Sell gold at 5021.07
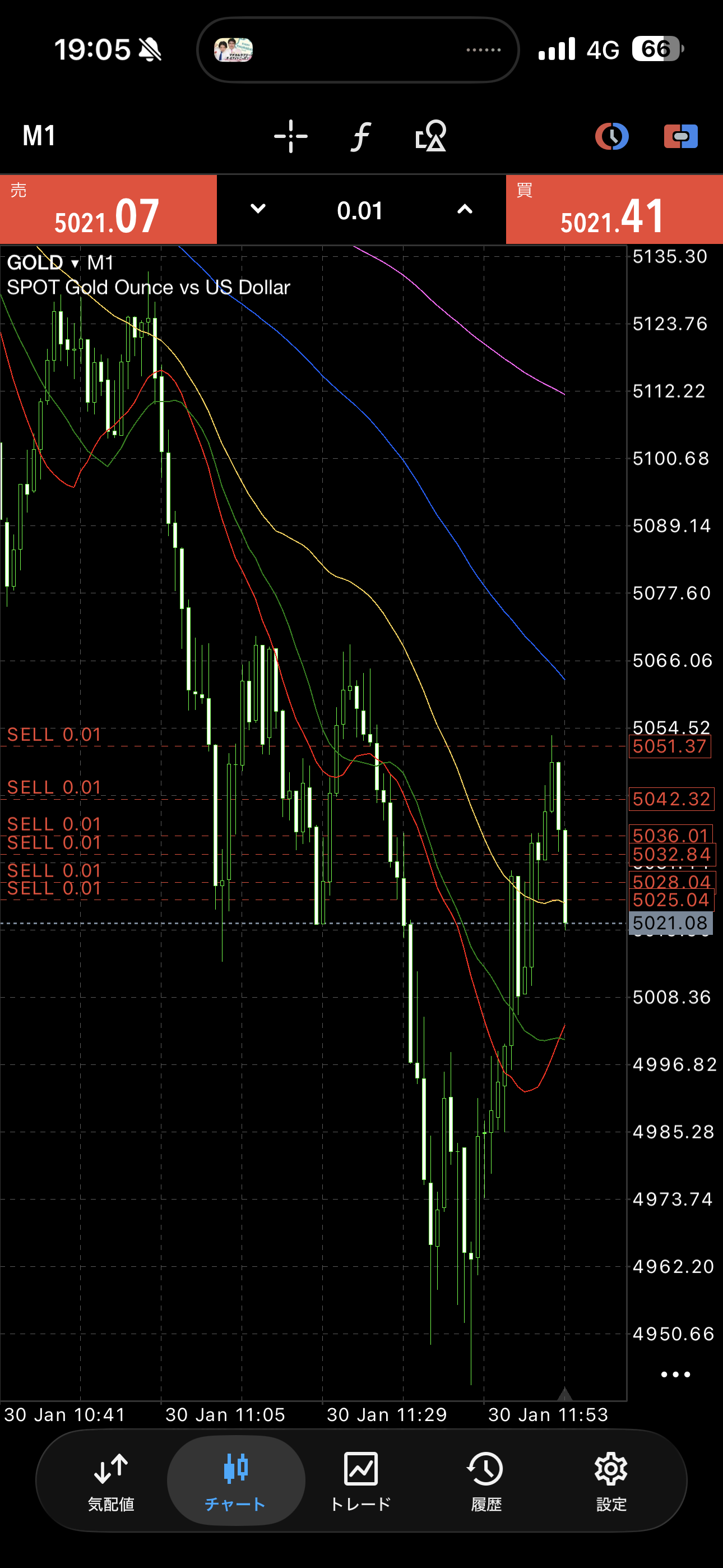The width and height of the screenshot is (723, 1568). pos(108,210)
